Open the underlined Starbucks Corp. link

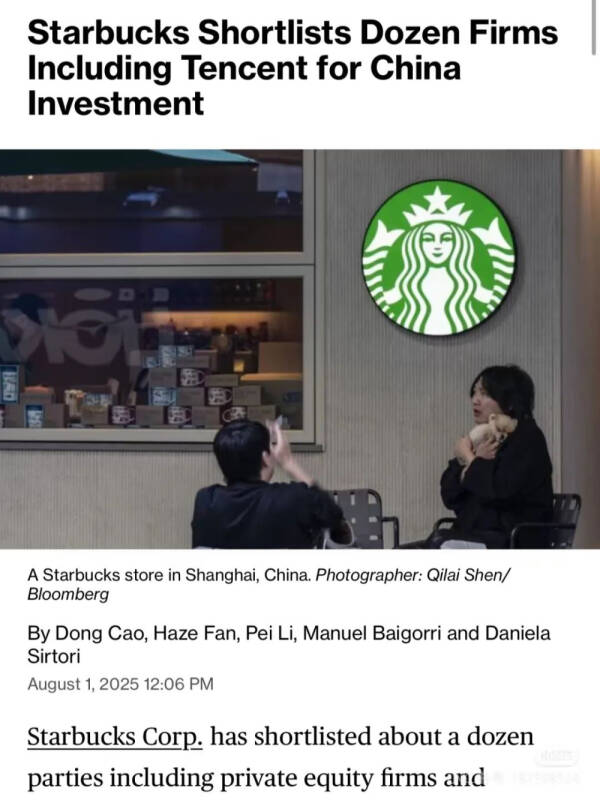[115, 738]
